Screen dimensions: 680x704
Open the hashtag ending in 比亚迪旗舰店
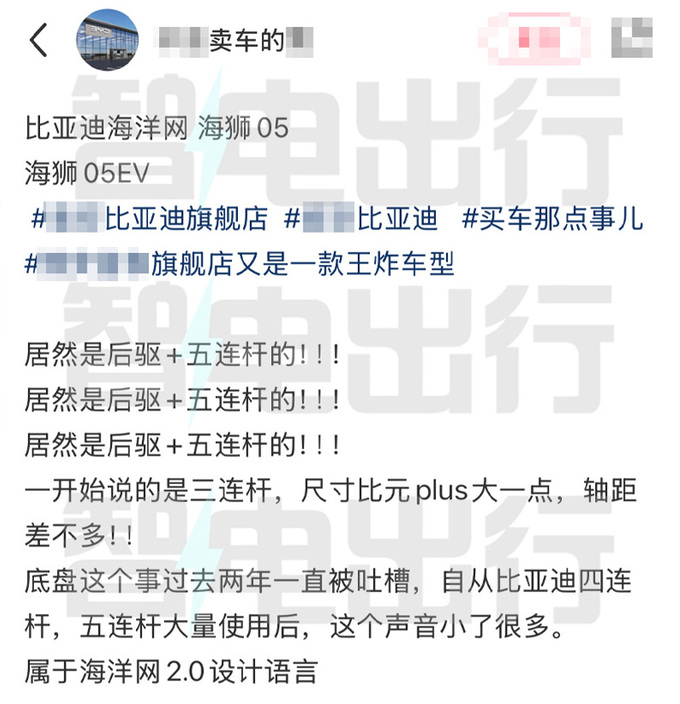click(x=148, y=218)
